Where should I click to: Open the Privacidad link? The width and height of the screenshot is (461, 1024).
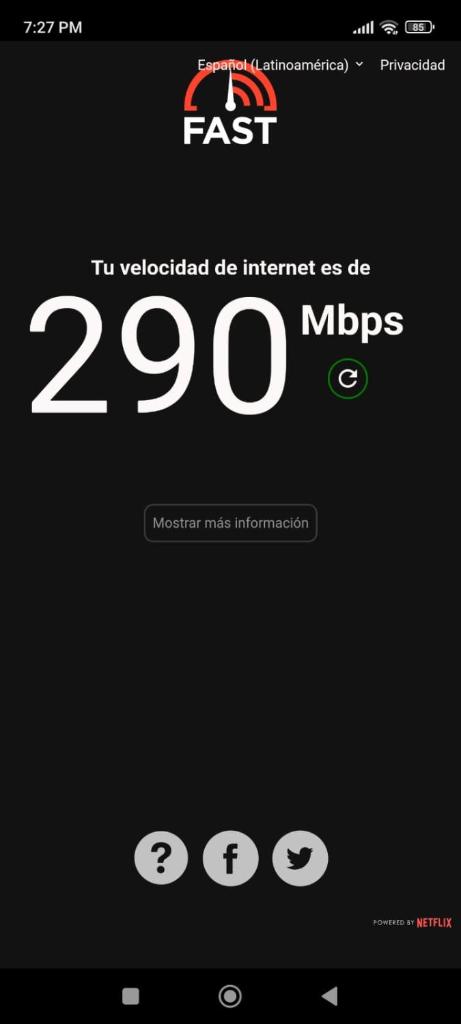pyautogui.click(x=413, y=65)
